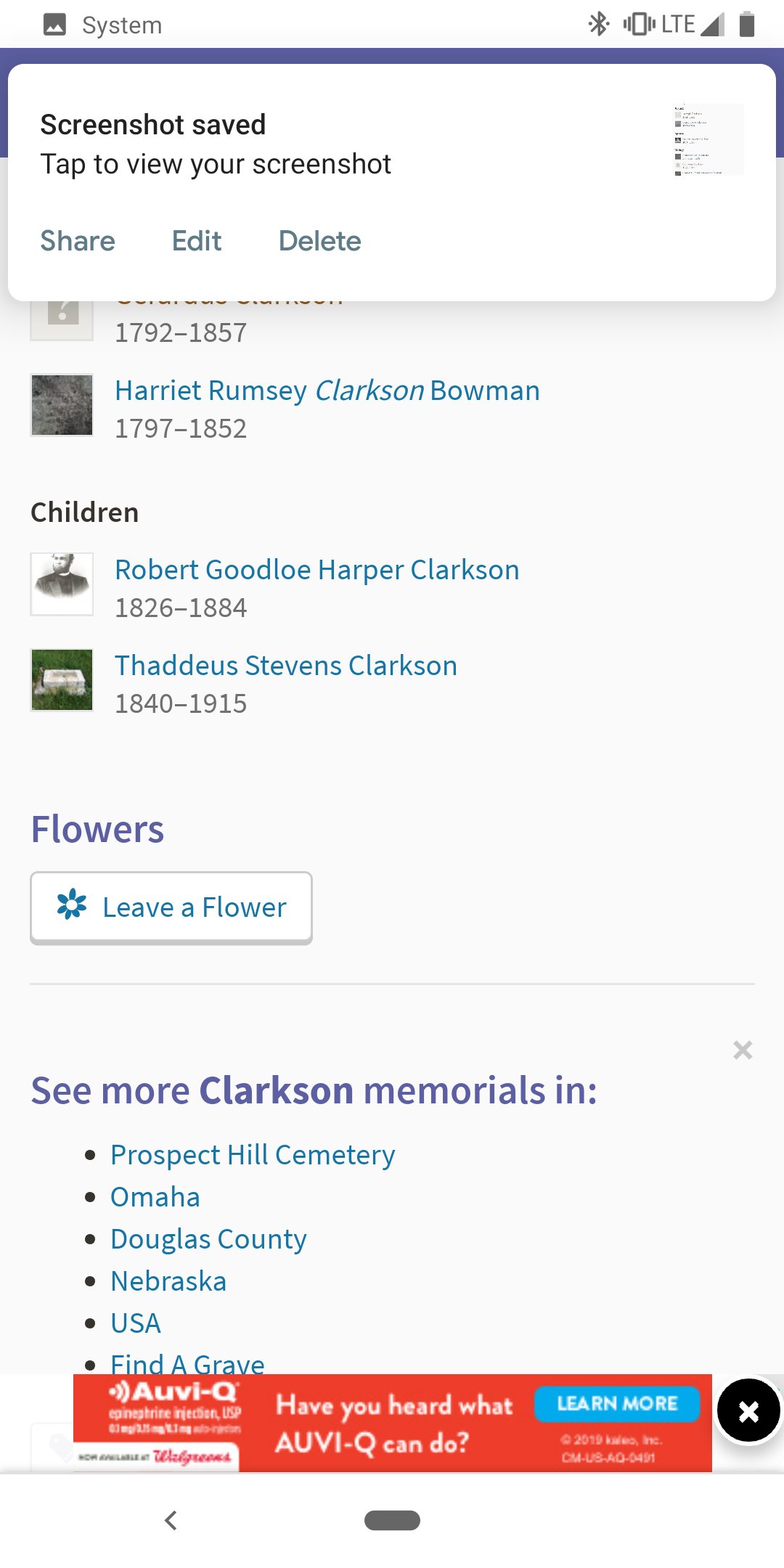
Task: Open Robert Goodloe Harper Clarkson memorial
Action: 317,570
